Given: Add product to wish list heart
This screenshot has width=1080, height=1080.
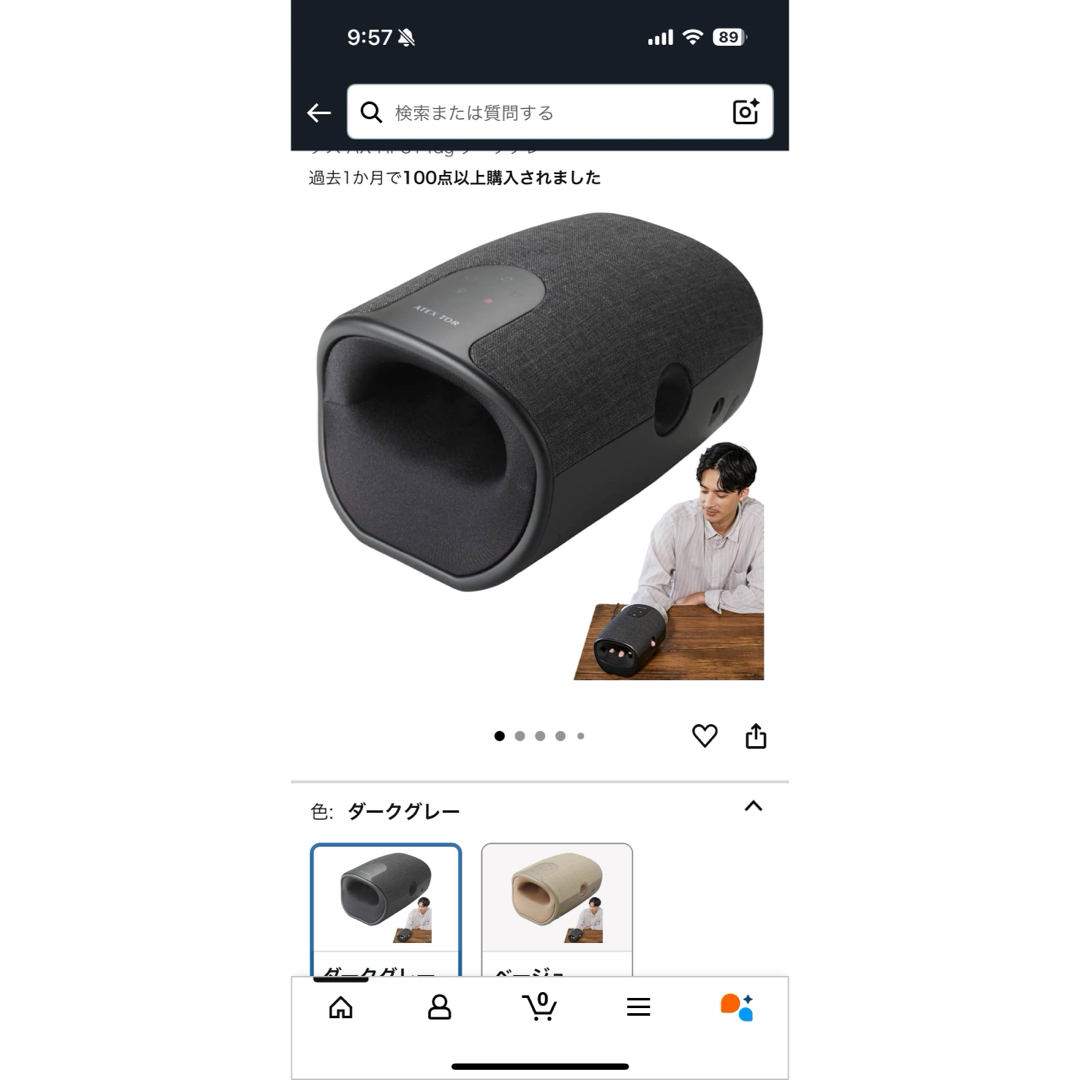Looking at the screenshot, I should click(705, 736).
